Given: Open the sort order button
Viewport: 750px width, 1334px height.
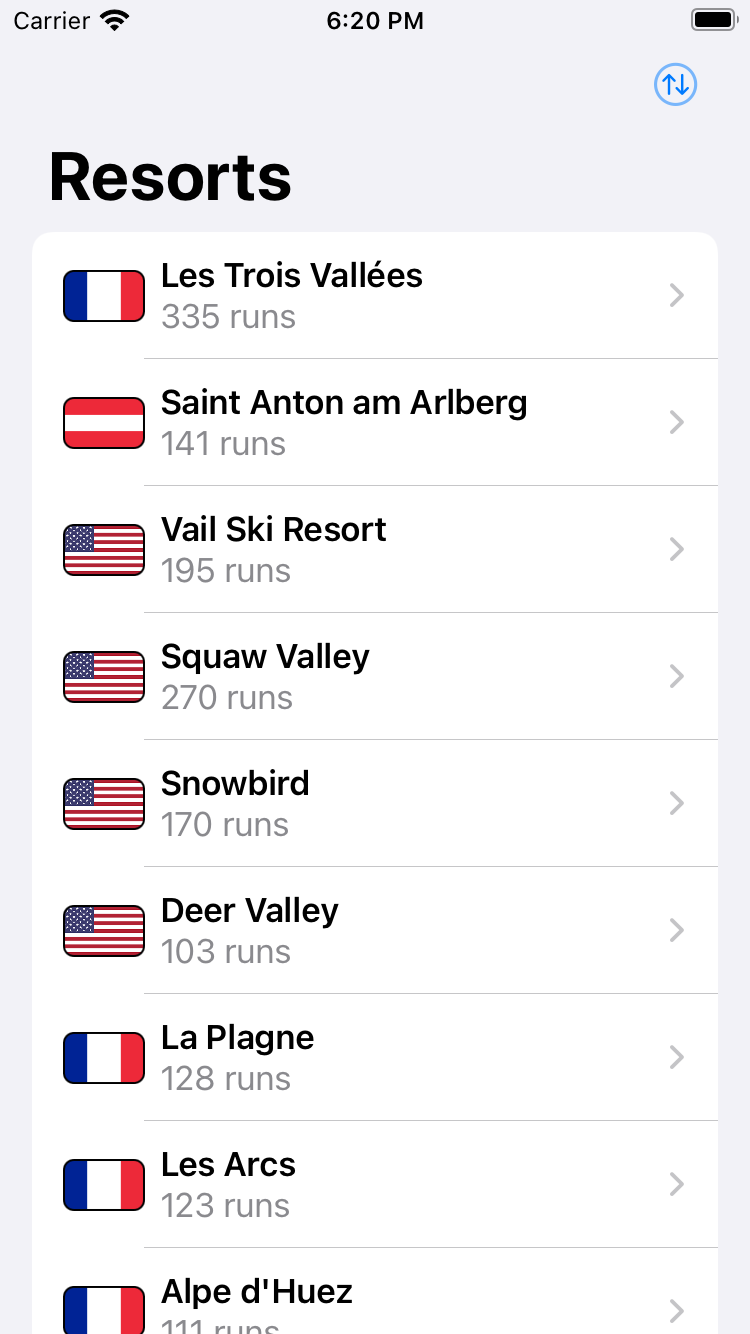Looking at the screenshot, I should [x=675, y=85].
